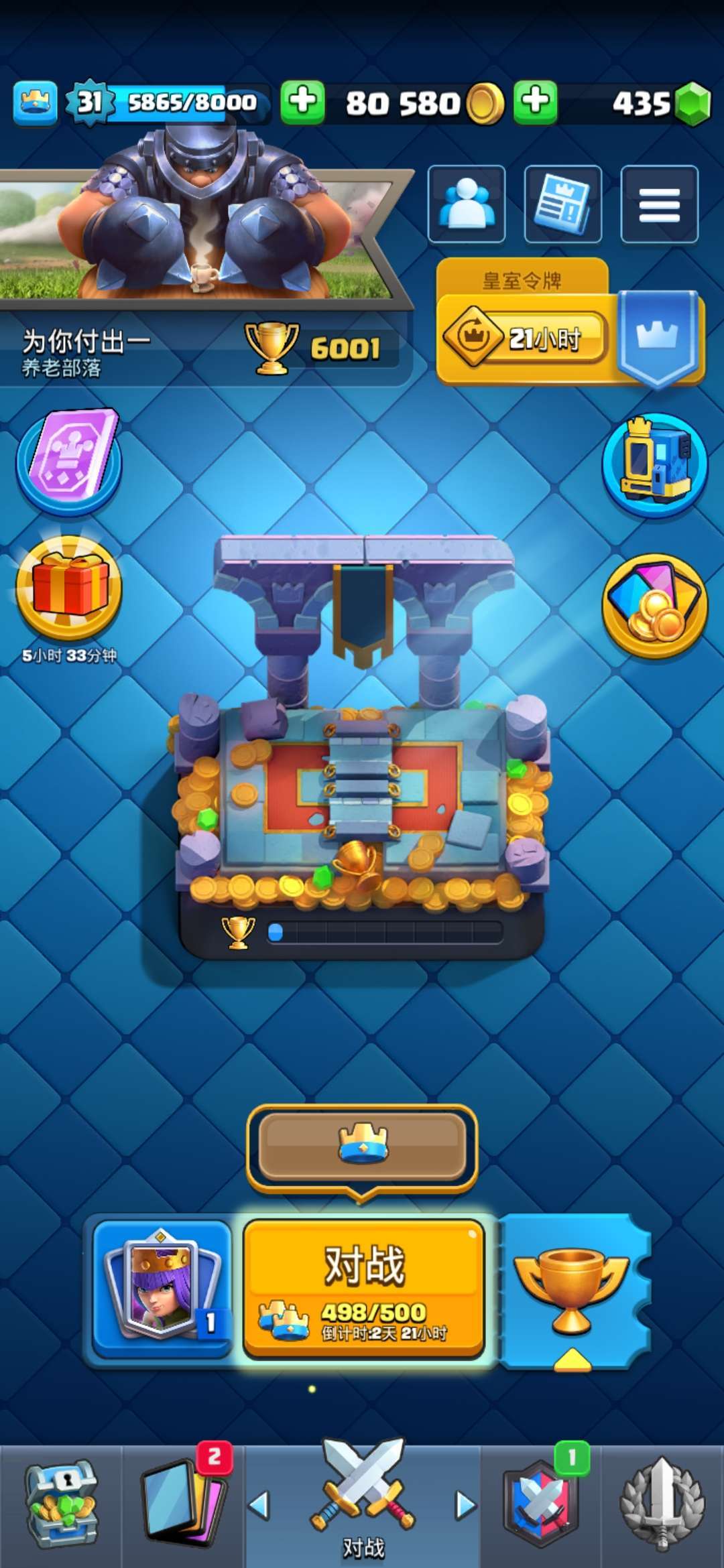Open the news feed icon
This screenshot has height=1568, width=724.
coord(563,204)
